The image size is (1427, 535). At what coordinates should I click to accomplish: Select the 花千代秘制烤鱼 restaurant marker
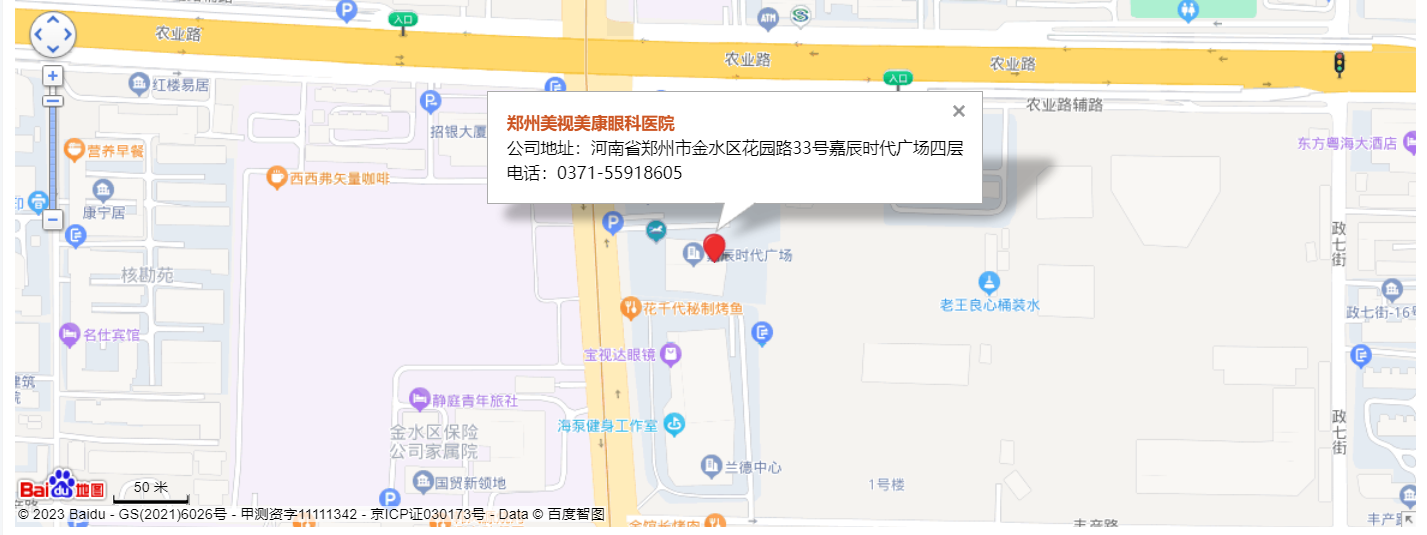pyautogui.click(x=630, y=308)
